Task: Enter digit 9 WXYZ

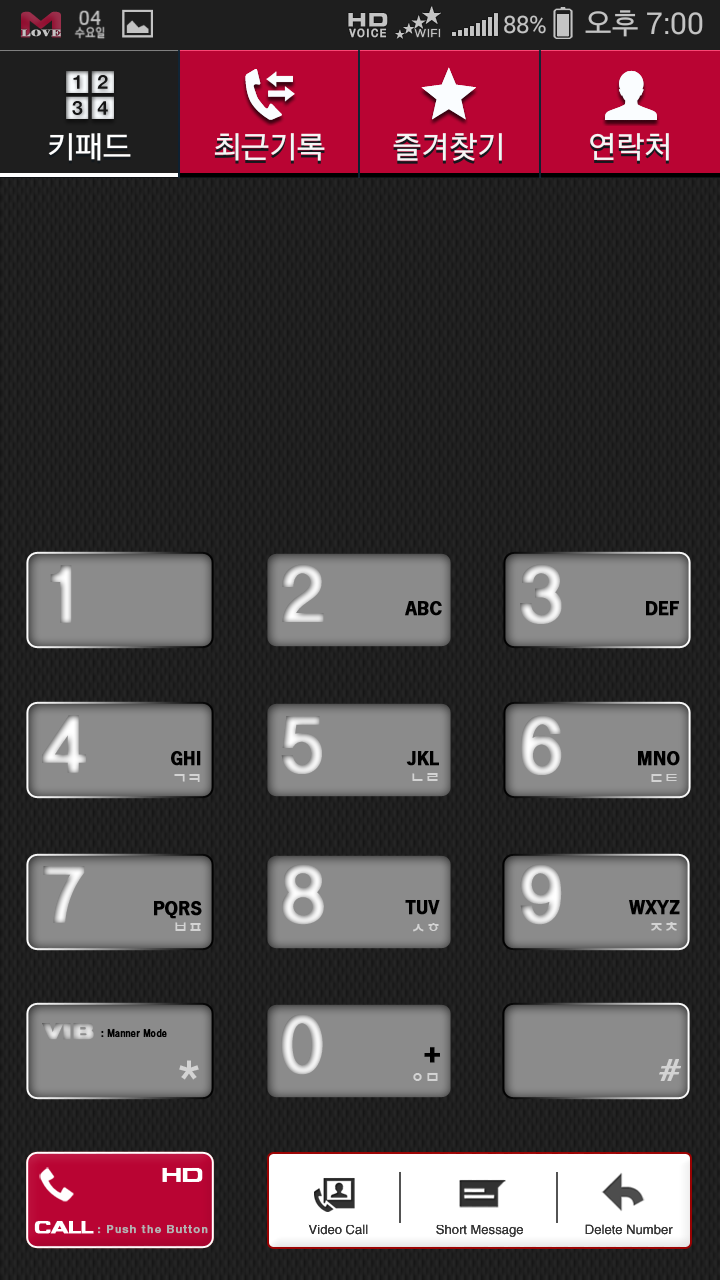Action: pos(597,901)
